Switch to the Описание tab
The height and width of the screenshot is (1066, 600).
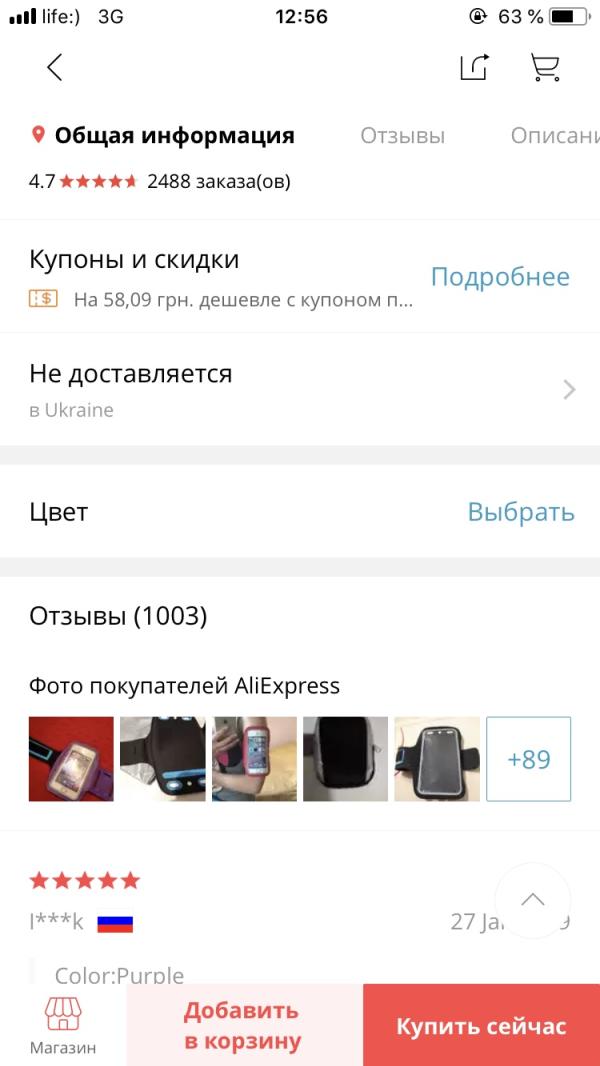(555, 136)
